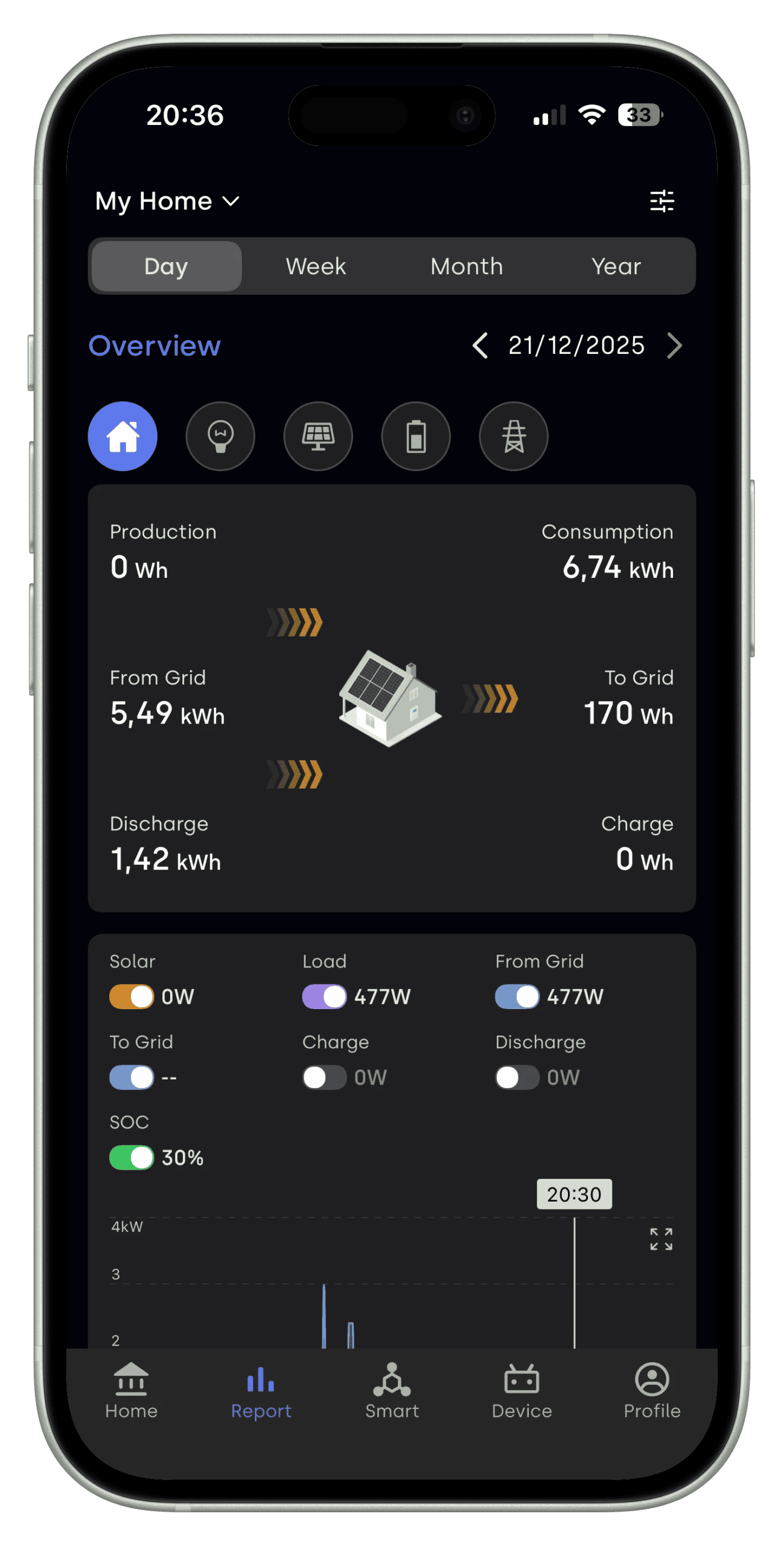Select the solar panel icon

point(318,436)
